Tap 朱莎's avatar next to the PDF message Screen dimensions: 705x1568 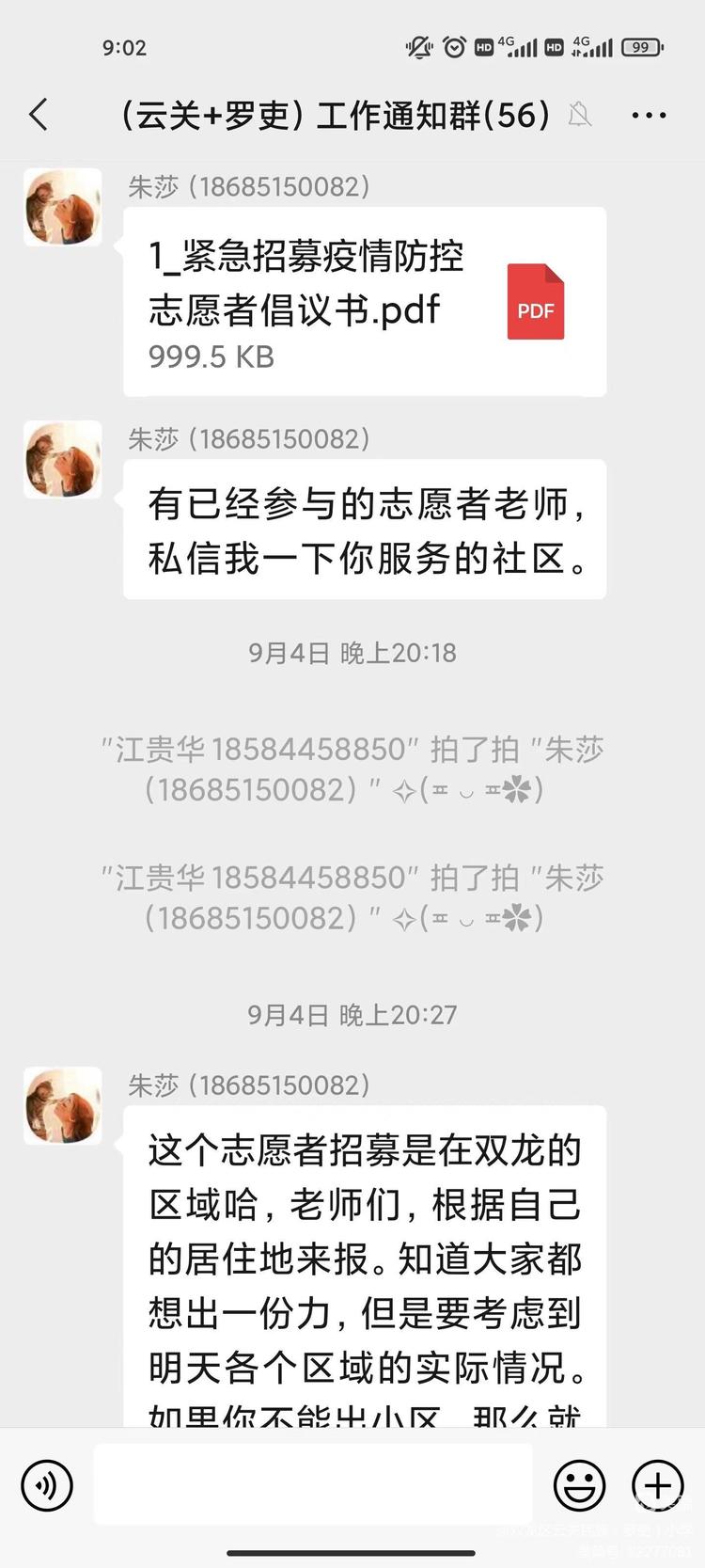click(x=63, y=207)
